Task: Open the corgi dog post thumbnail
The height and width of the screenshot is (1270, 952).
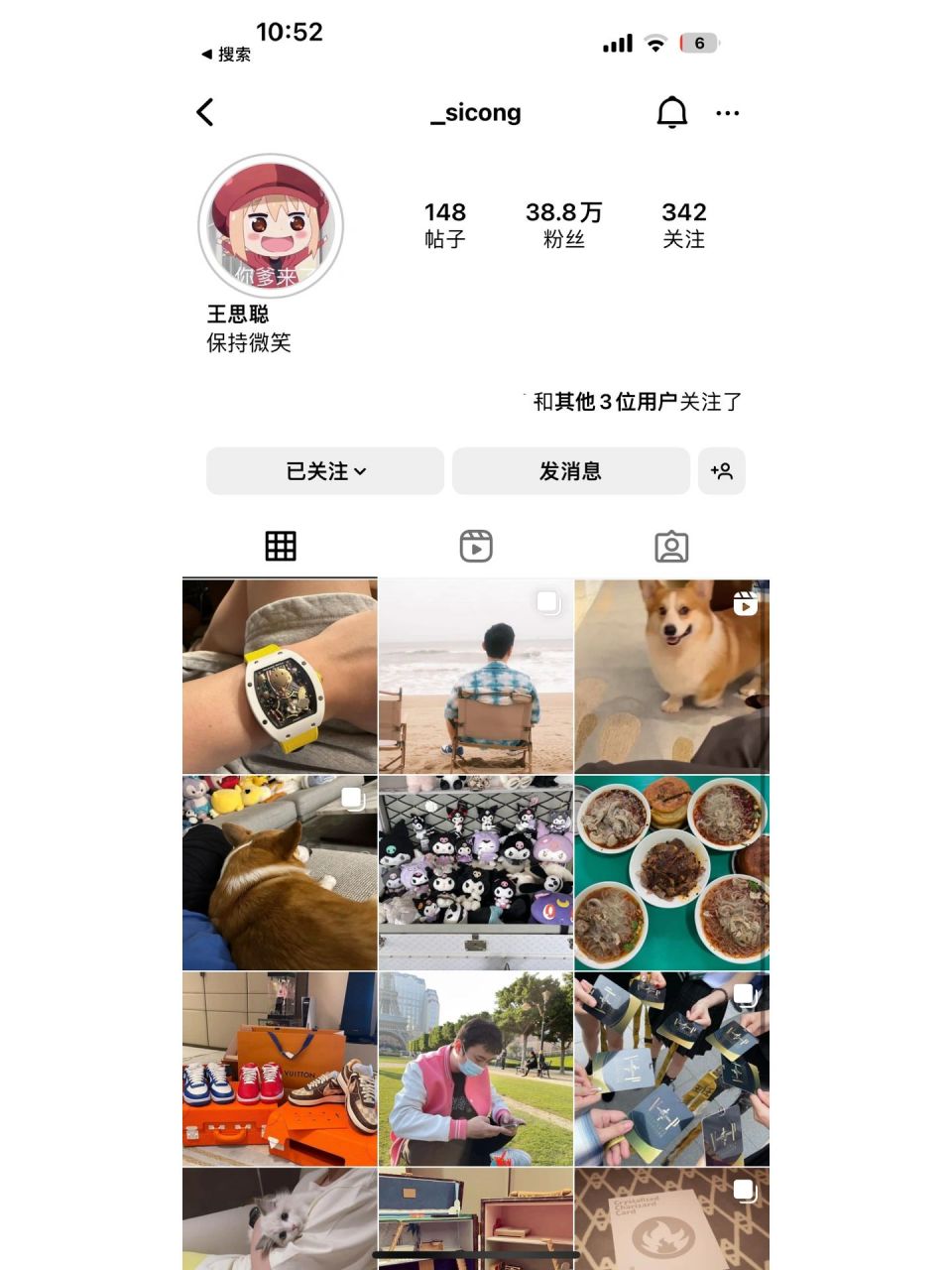Action: point(671,675)
